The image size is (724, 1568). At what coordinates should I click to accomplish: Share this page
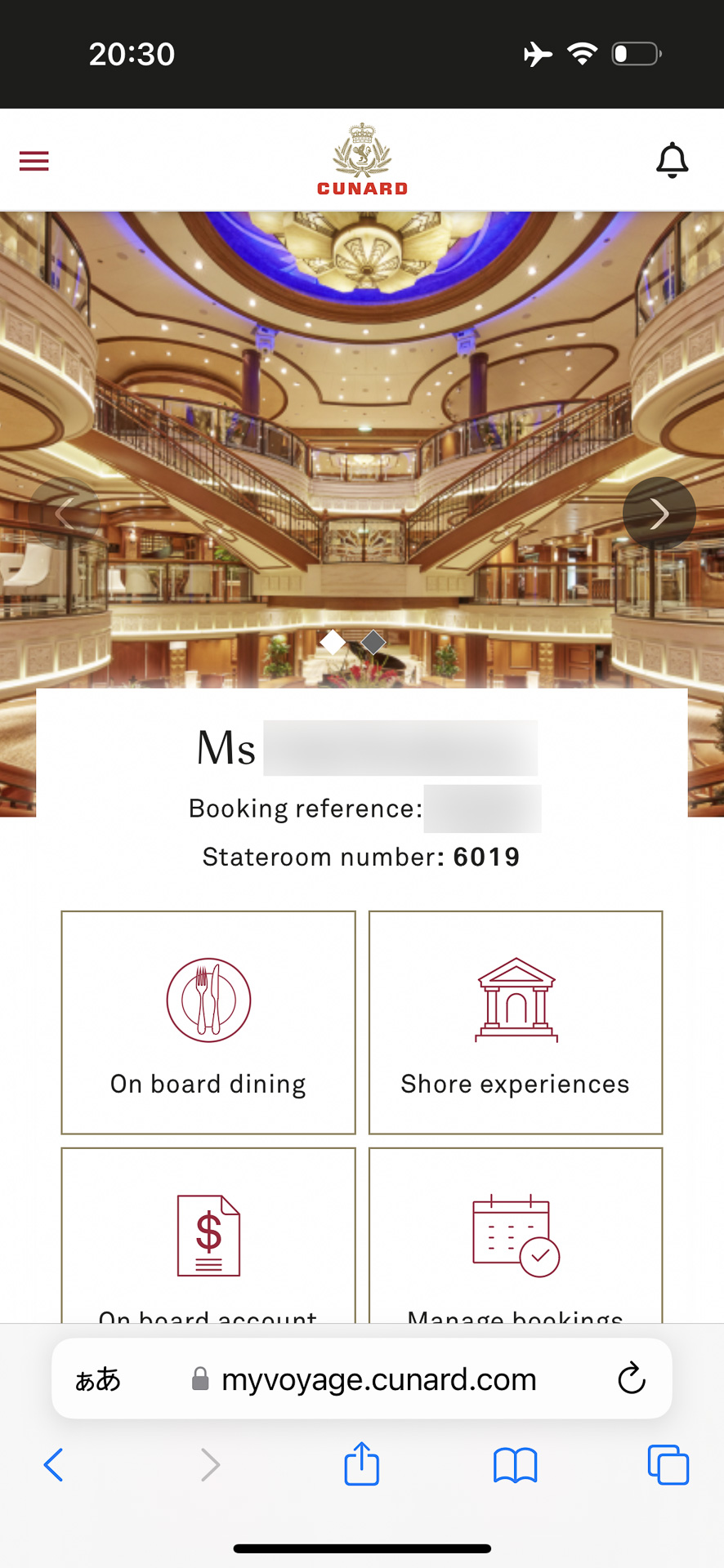coord(361,1465)
